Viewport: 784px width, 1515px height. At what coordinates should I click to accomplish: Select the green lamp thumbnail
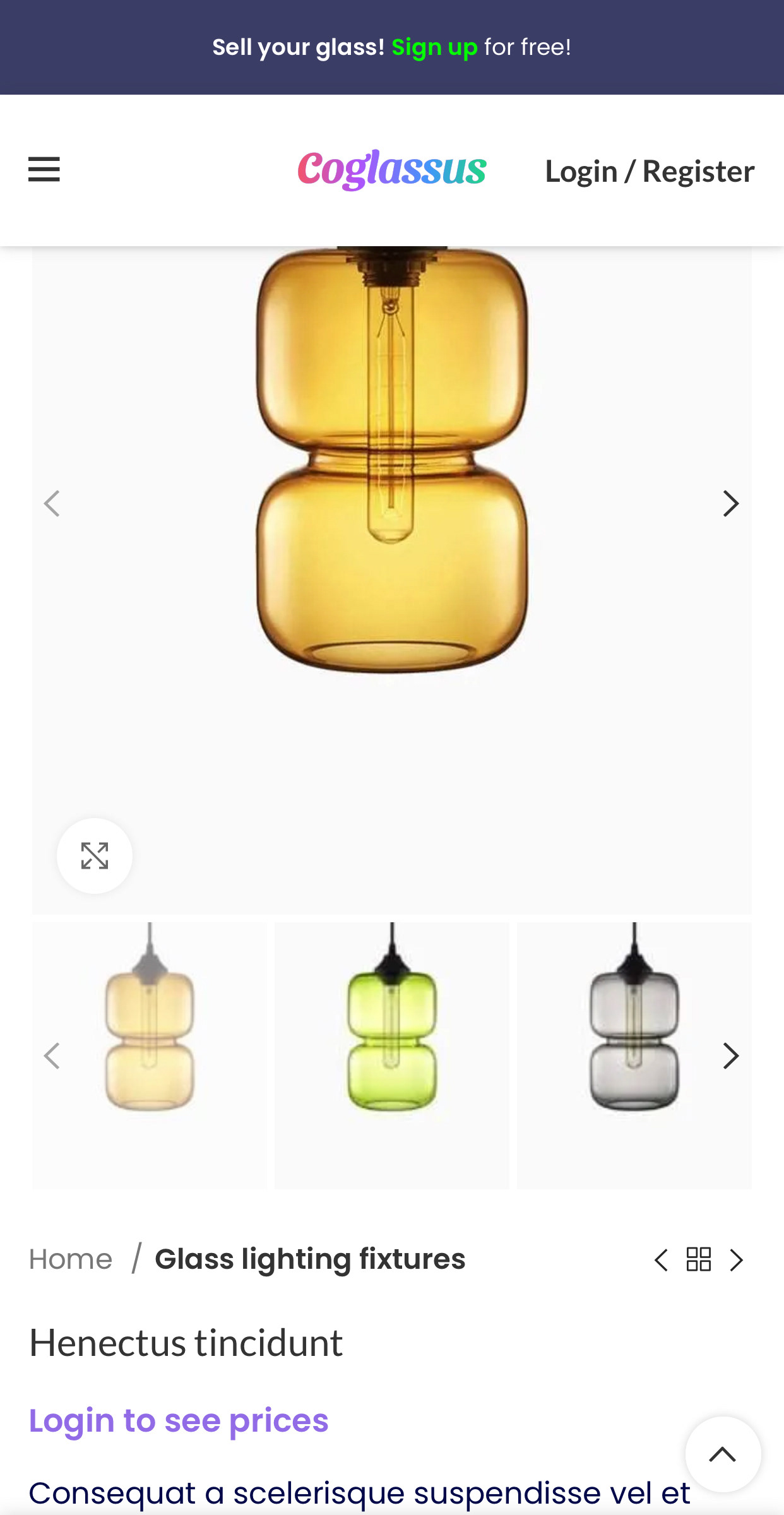tap(391, 1055)
